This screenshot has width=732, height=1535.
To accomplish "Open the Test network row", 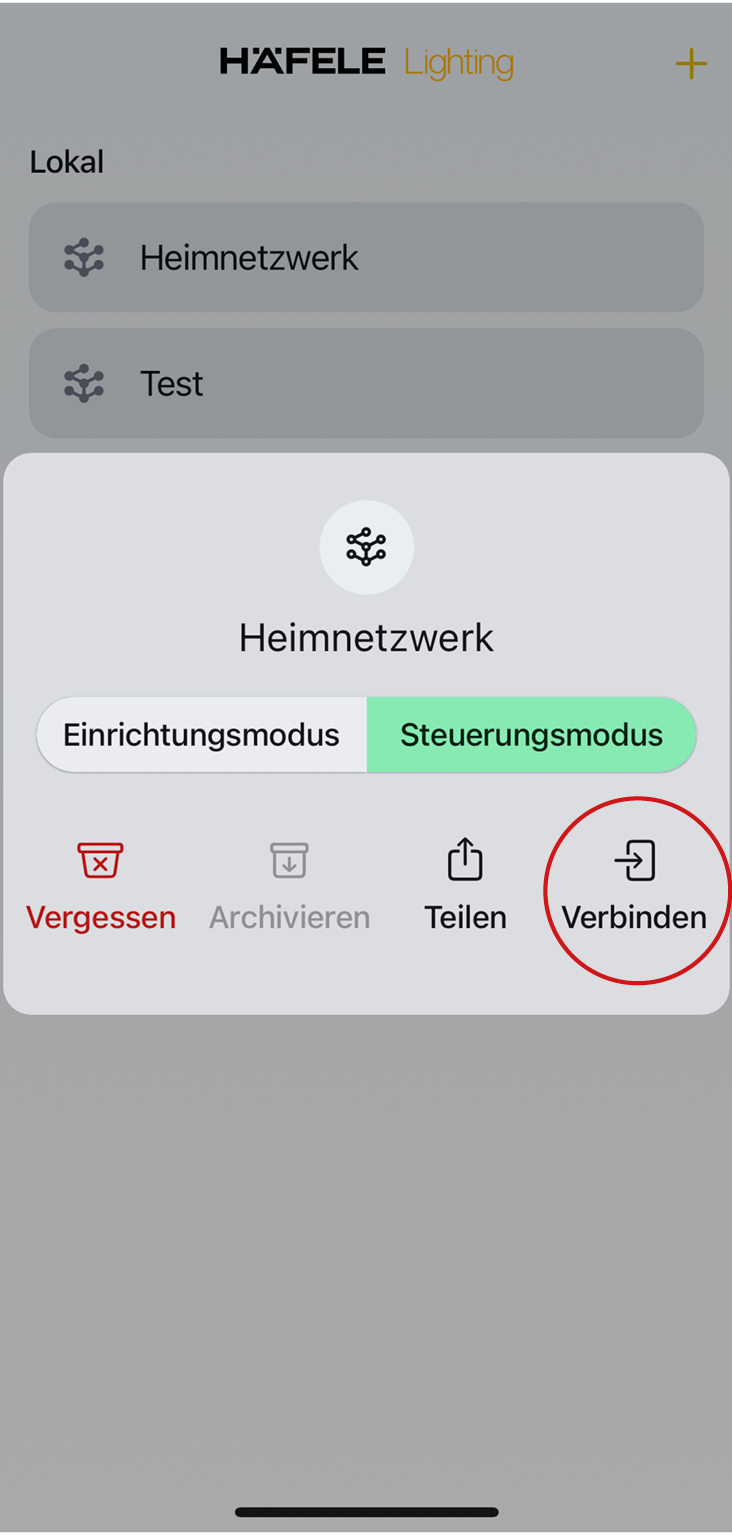I will 366,383.
